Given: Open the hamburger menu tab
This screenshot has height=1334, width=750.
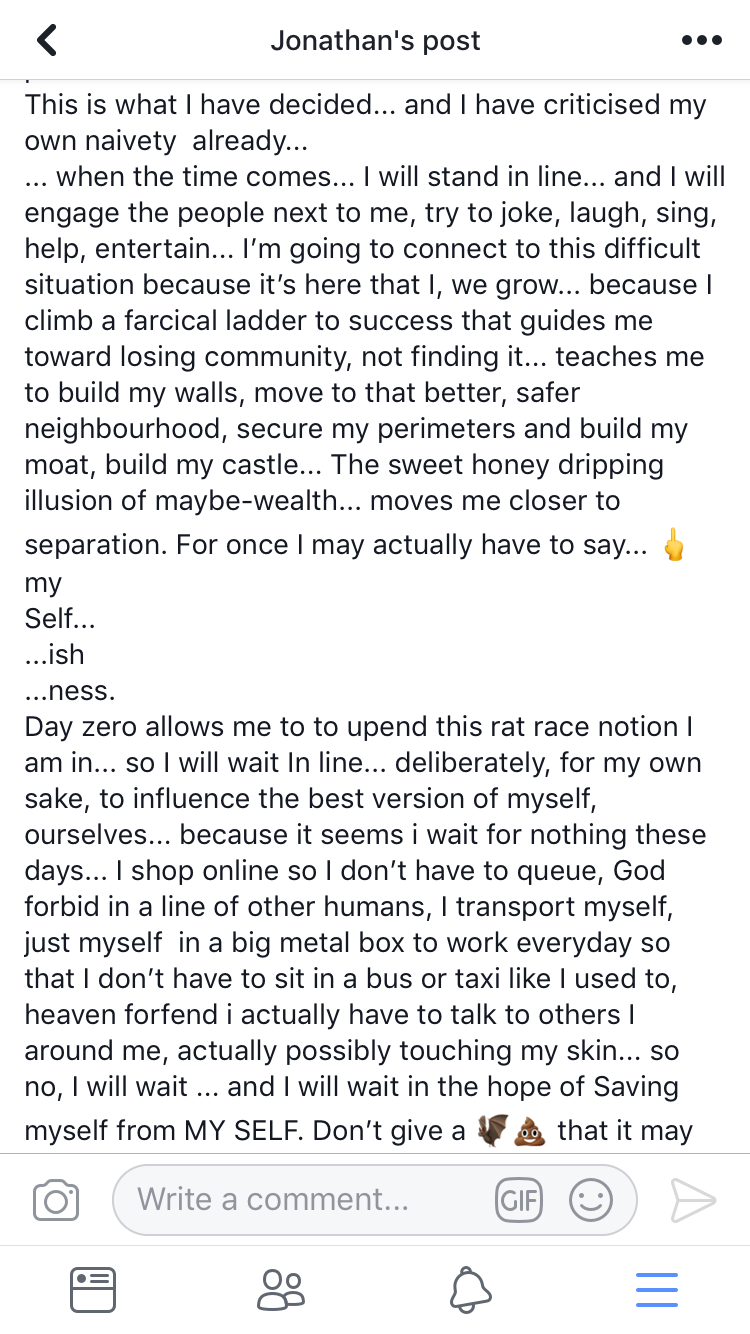Looking at the screenshot, I should pos(657,1290).
